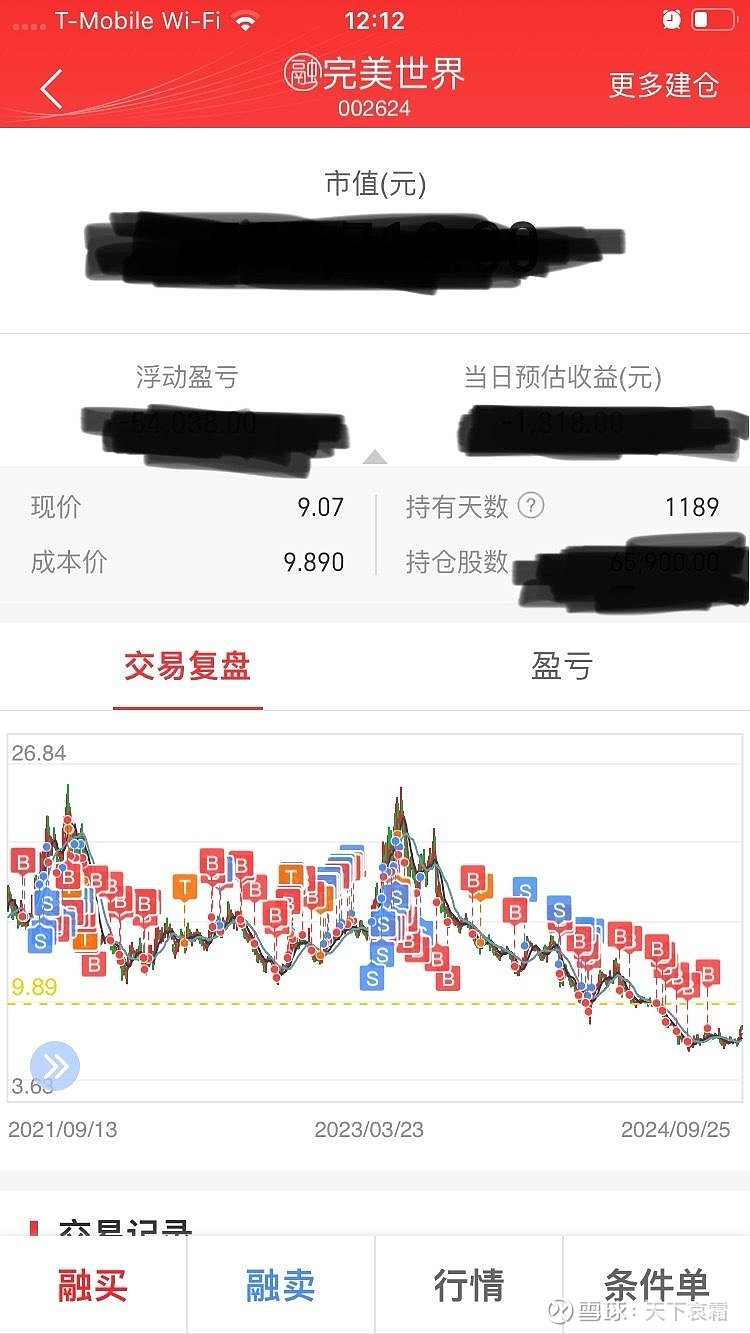The height and width of the screenshot is (1334, 750).
Task: Tap the 融卖 button
Action: click(281, 1285)
